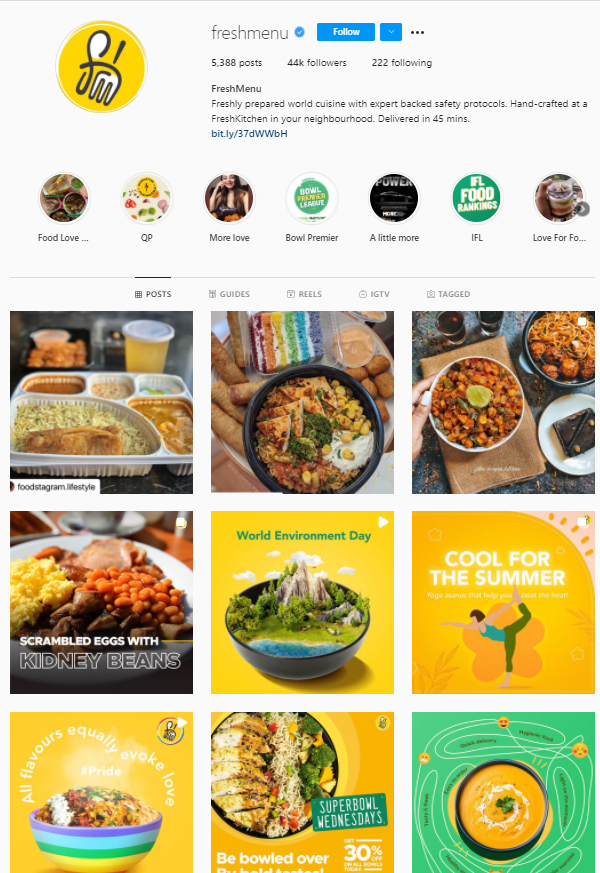Open the More love story highlight
The height and width of the screenshot is (873, 600).
[x=229, y=198]
